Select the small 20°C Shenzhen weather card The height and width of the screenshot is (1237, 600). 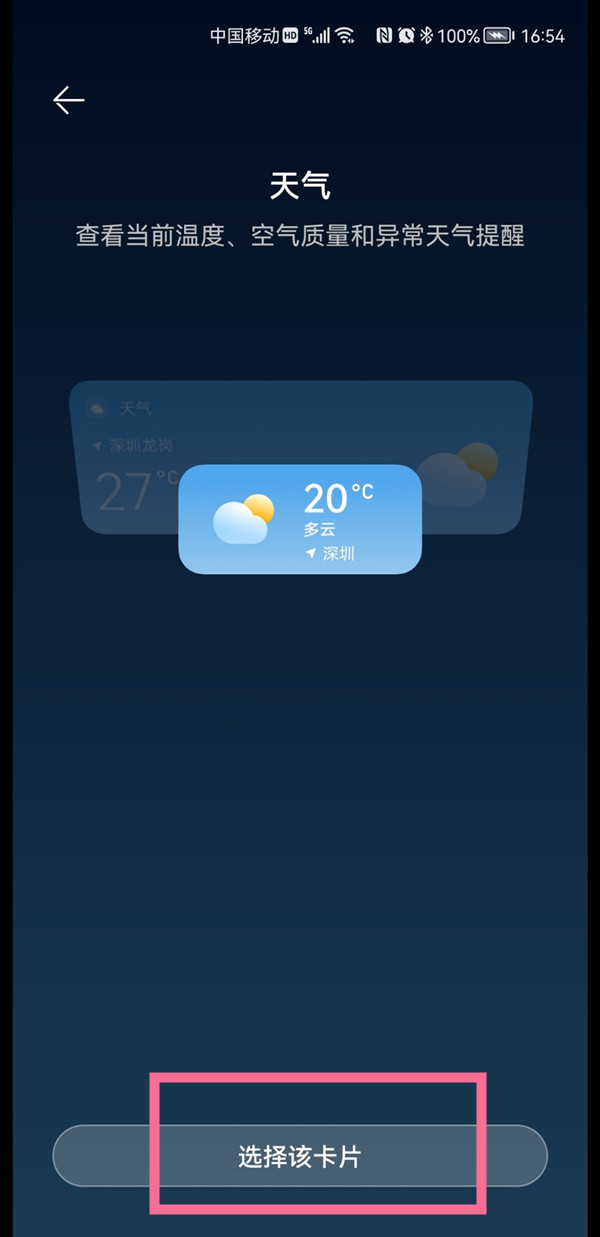pyautogui.click(x=300, y=519)
